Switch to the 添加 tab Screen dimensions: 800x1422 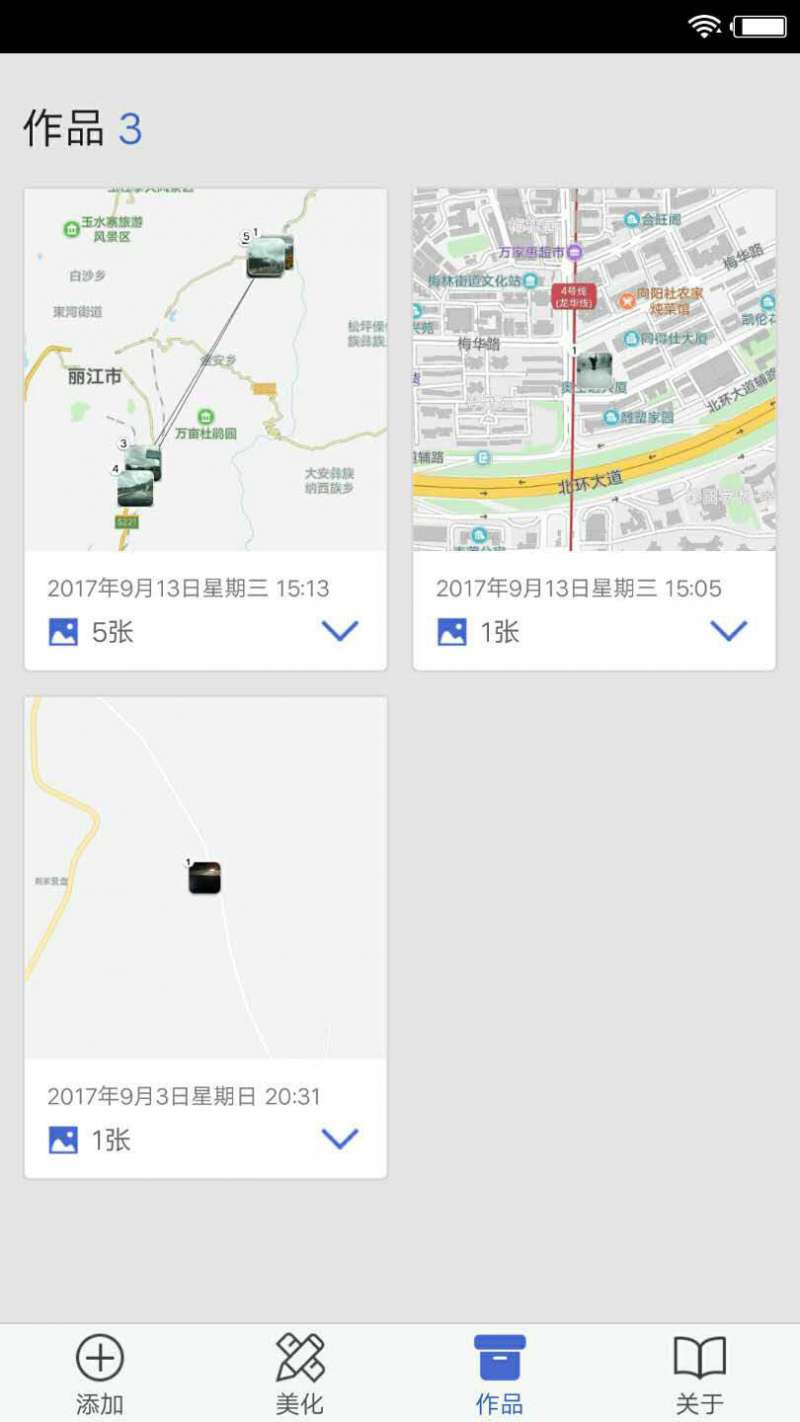point(100,1373)
